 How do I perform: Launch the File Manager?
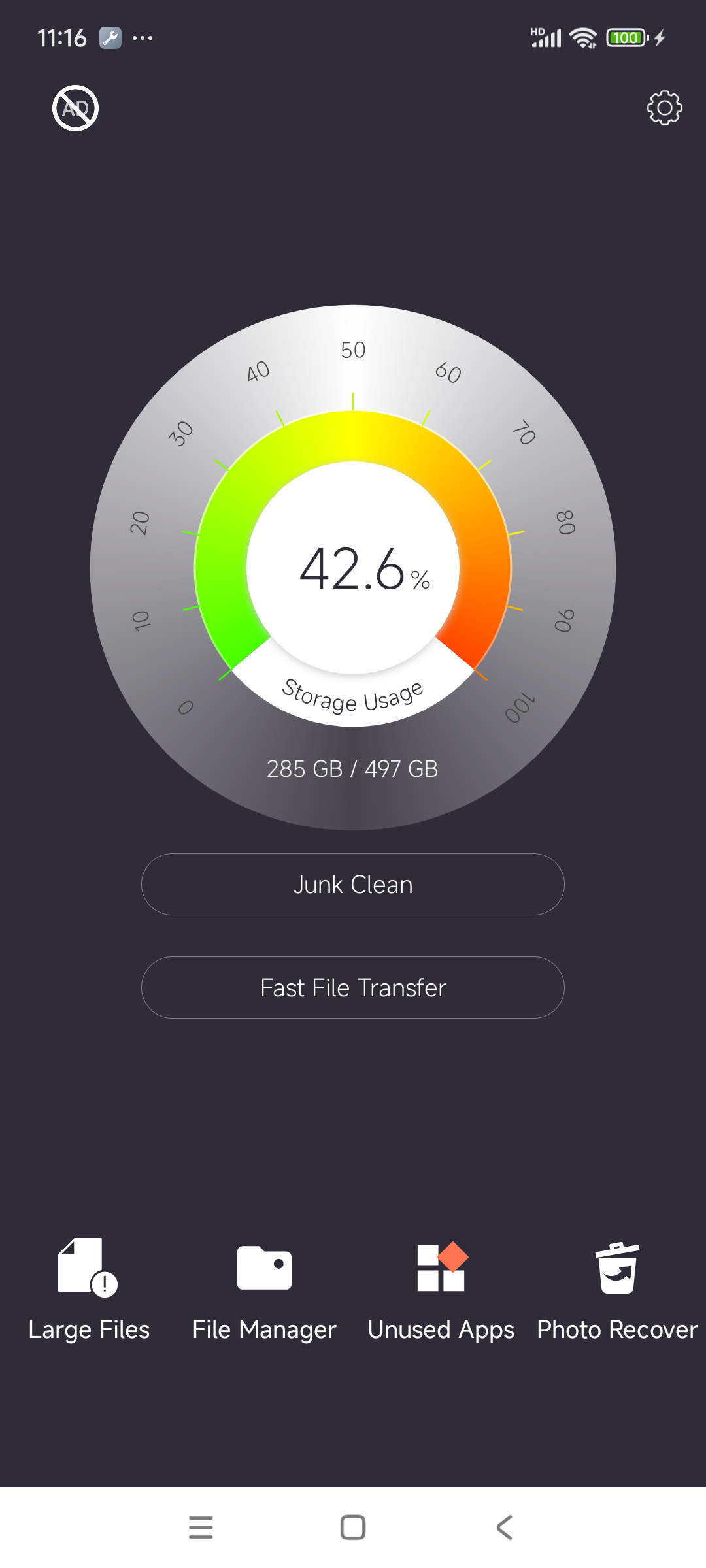pos(264,1288)
